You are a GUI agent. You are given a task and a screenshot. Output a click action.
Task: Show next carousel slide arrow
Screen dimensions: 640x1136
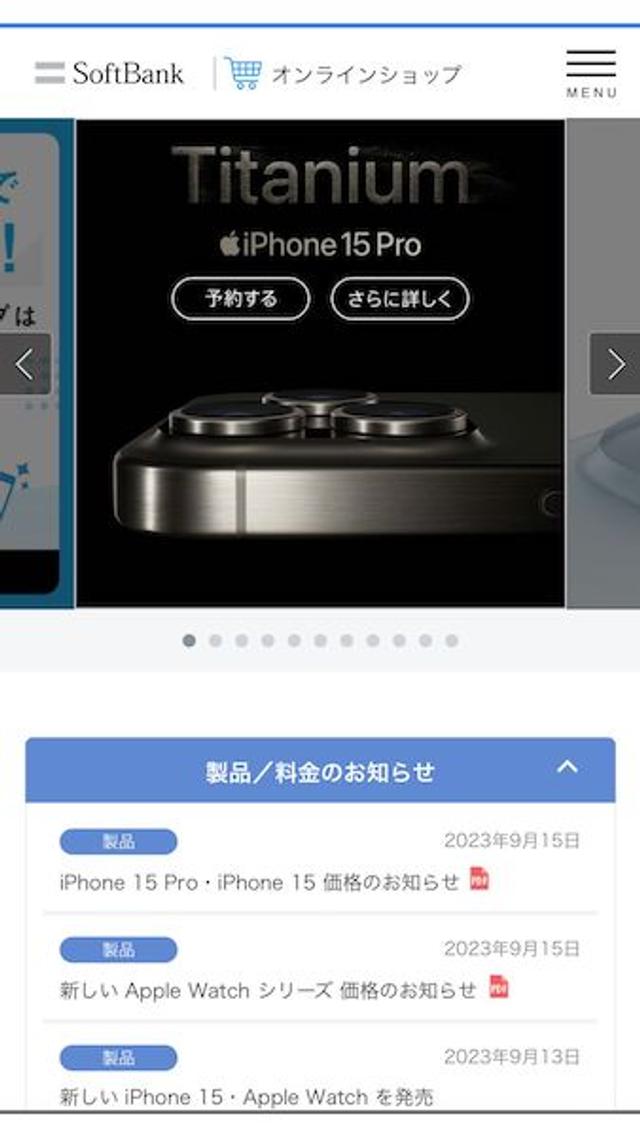tap(614, 364)
